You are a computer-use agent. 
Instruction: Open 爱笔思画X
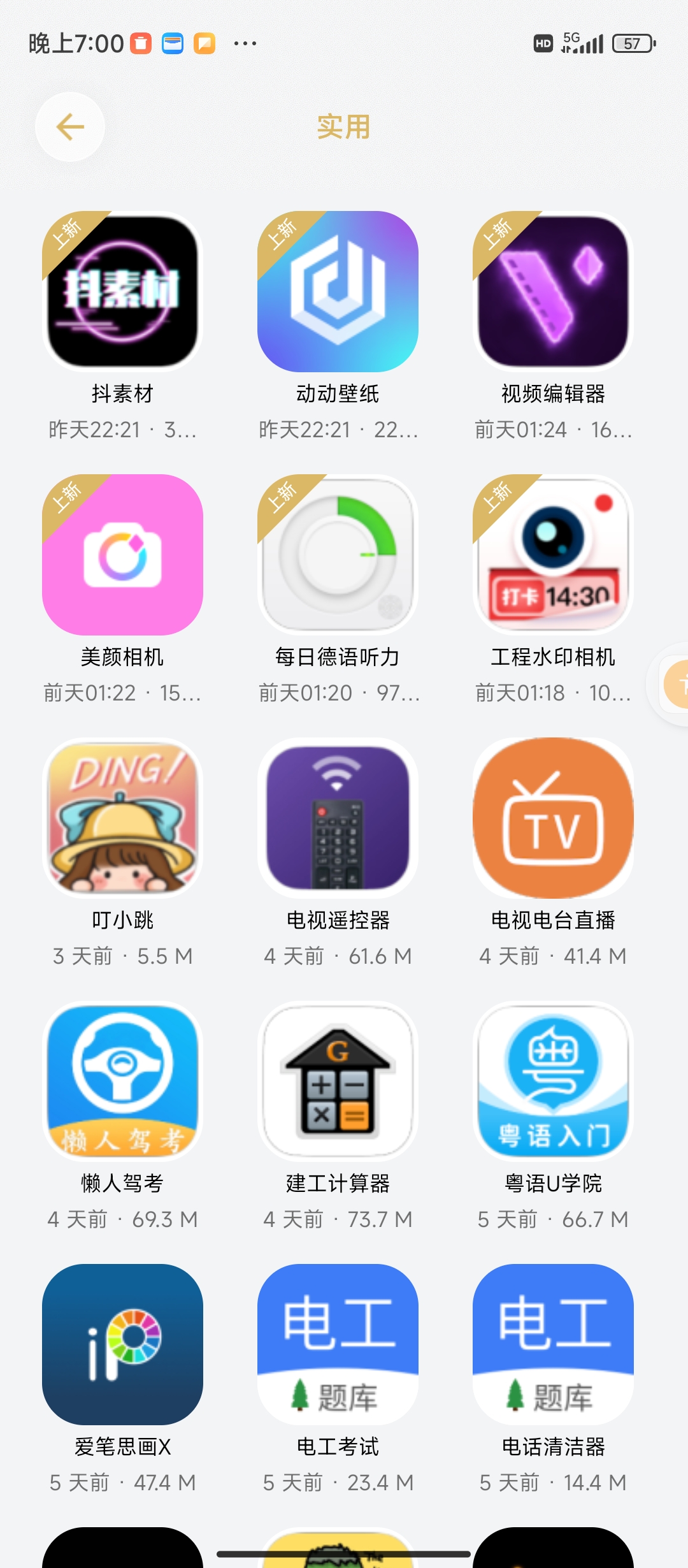tap(122, 1344)
